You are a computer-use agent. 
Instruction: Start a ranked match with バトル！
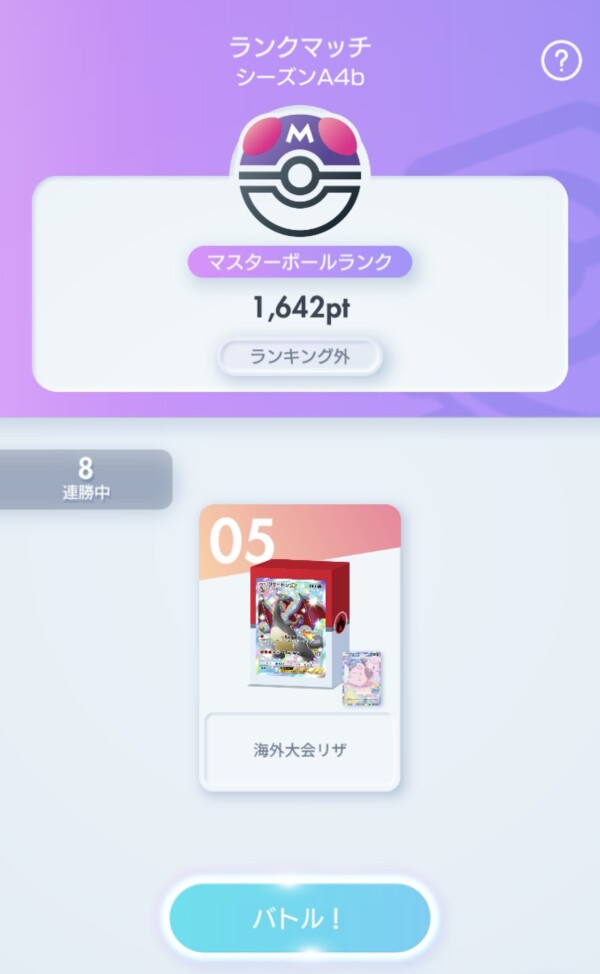coord(300,918)
